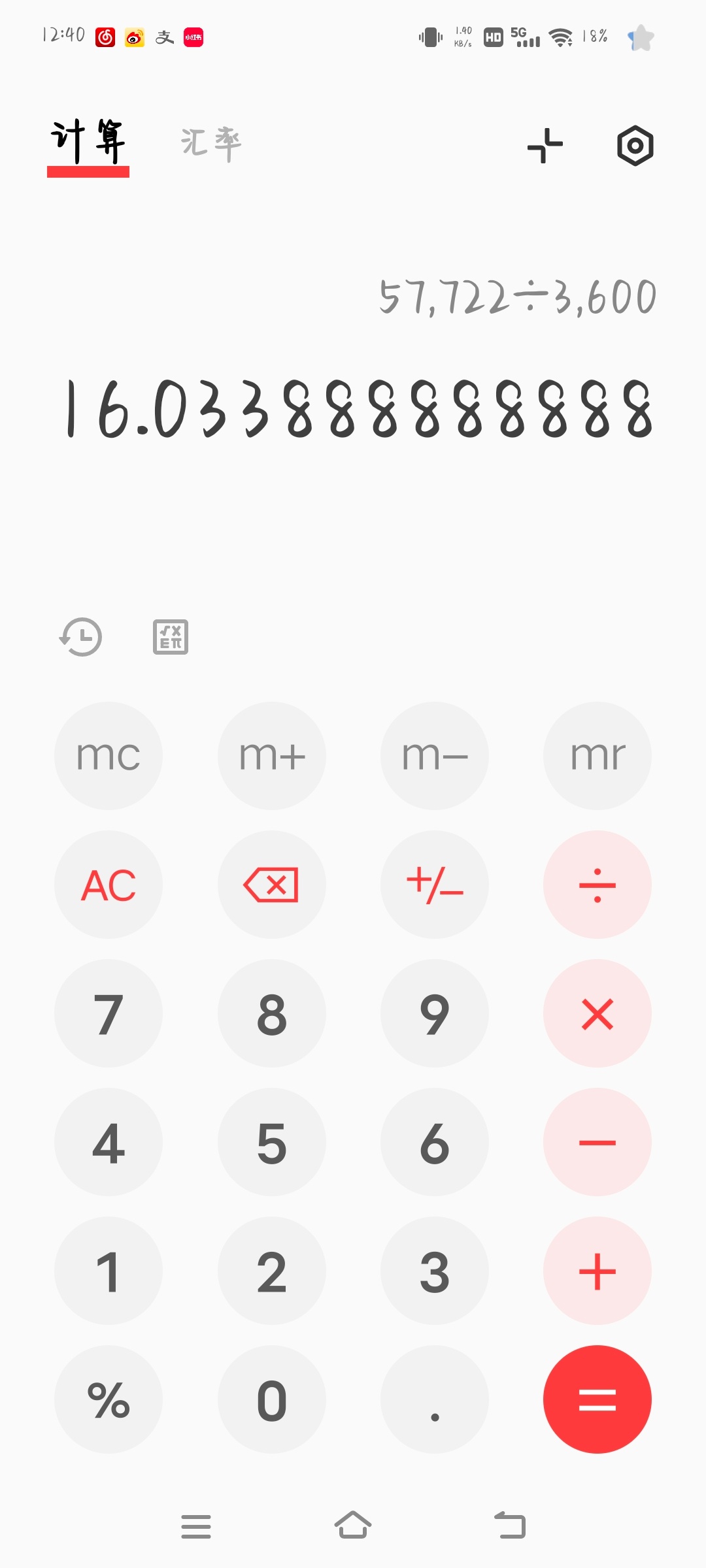
Task: Toggle the number sign with +/-
Action: (x=435, y=884)
